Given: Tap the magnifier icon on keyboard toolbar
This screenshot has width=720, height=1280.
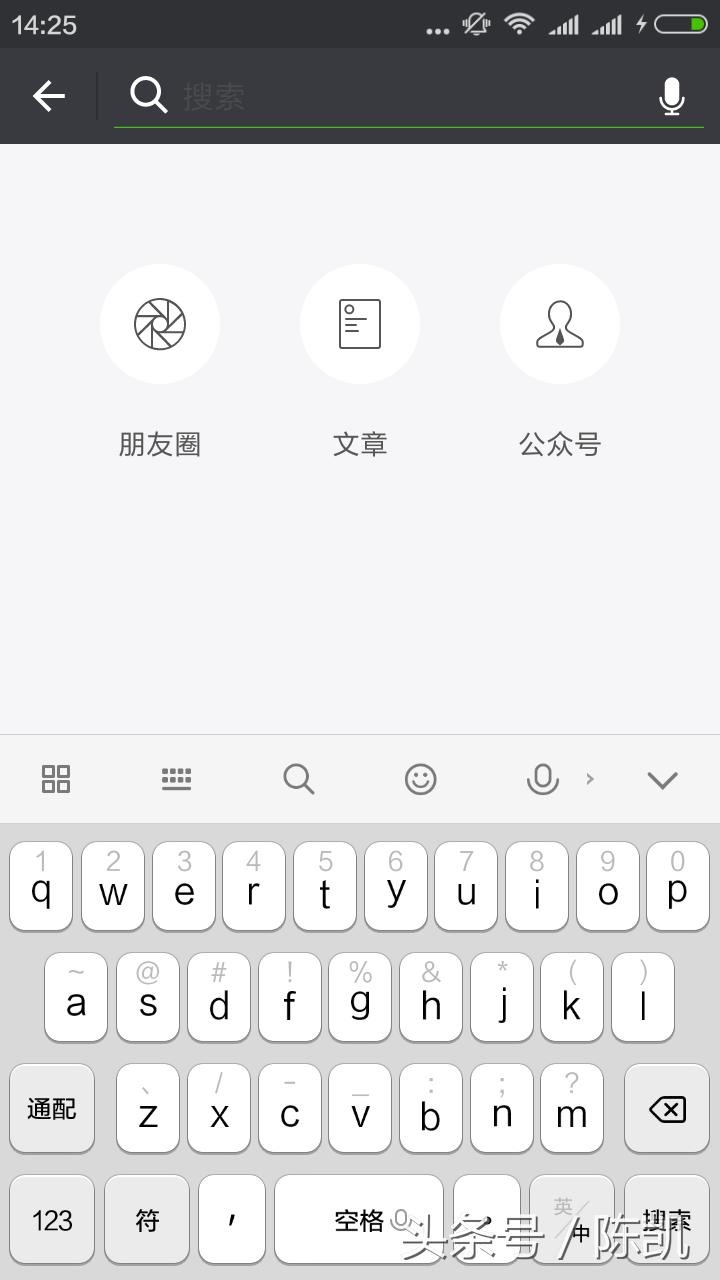Looking at the screenshot, I should (x=299, y=779).
